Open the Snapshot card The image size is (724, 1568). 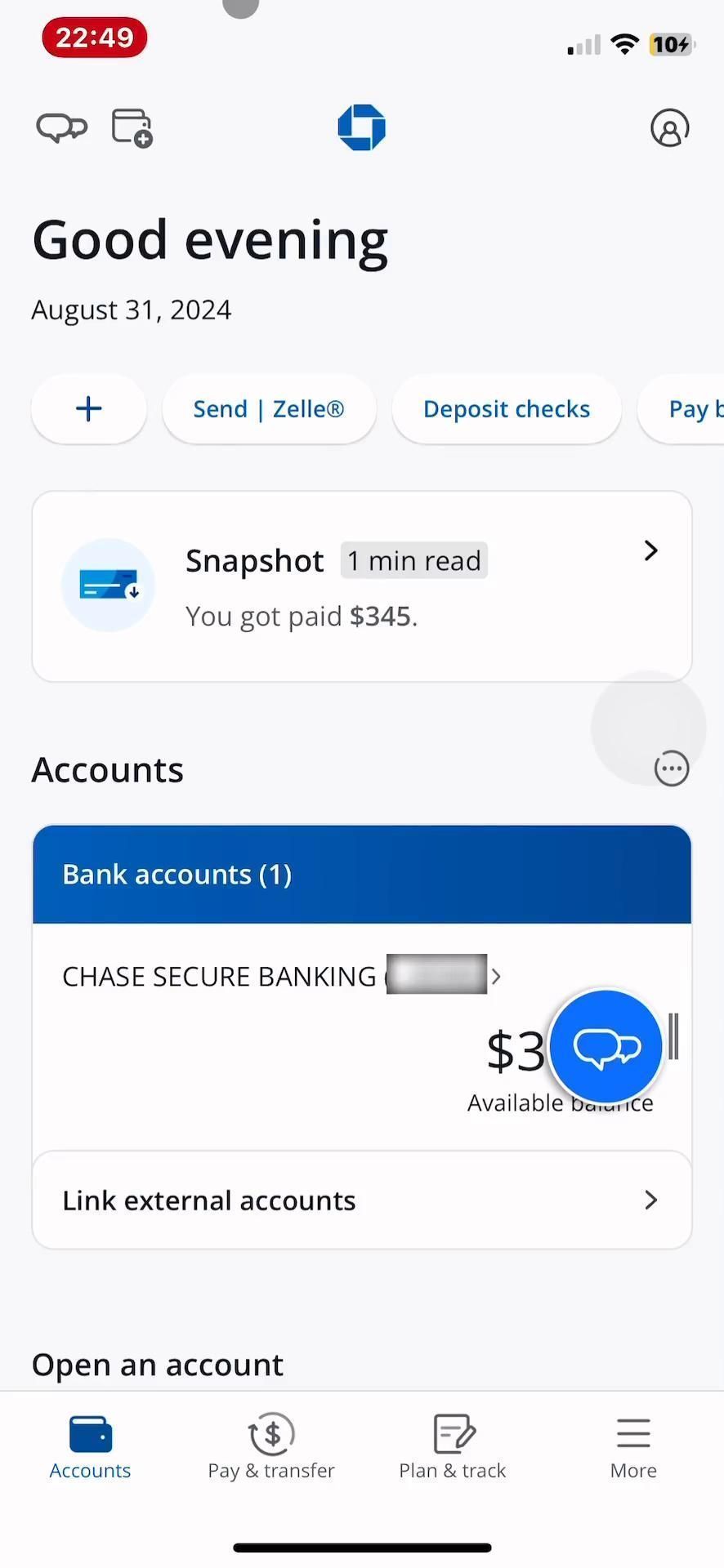pos(362,586)
